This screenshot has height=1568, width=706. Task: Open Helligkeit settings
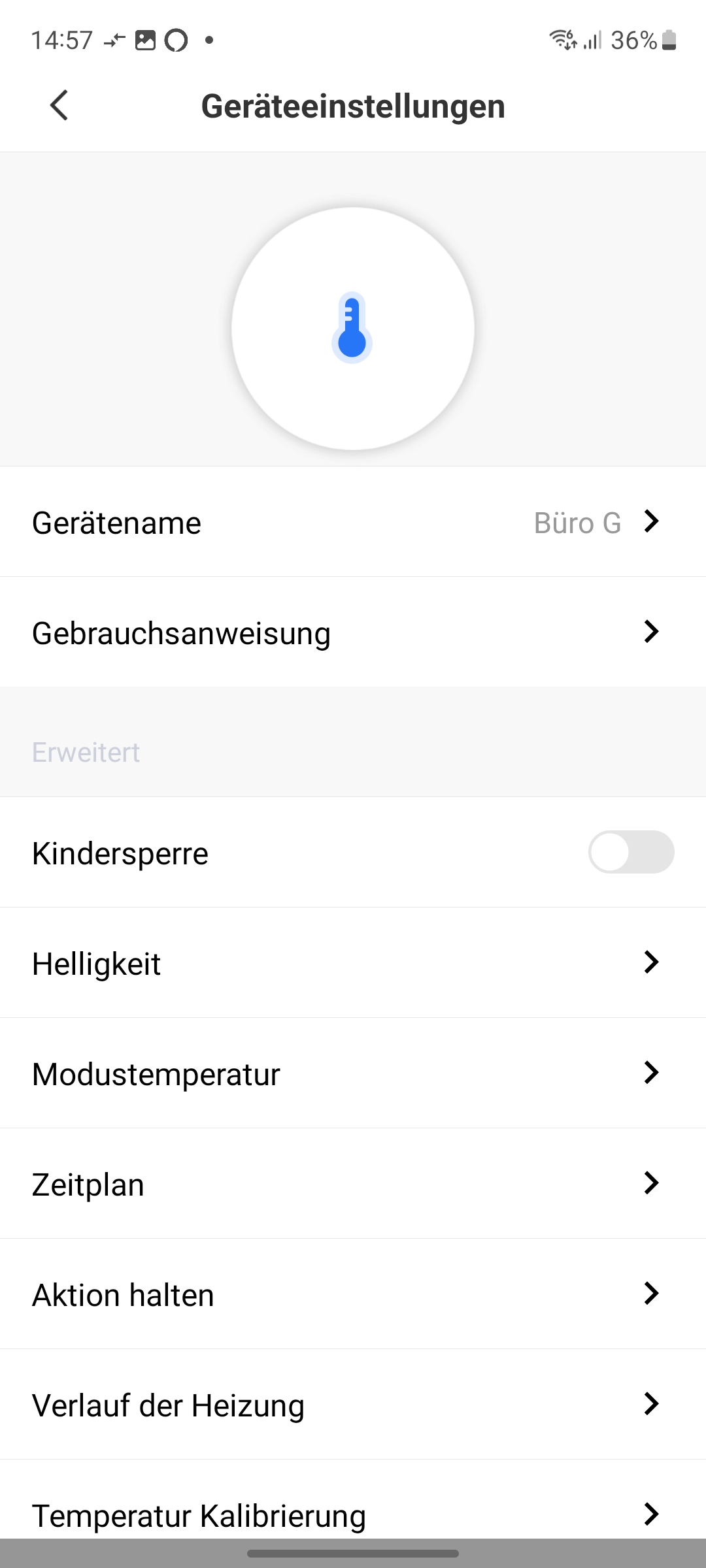coord(353,963)
